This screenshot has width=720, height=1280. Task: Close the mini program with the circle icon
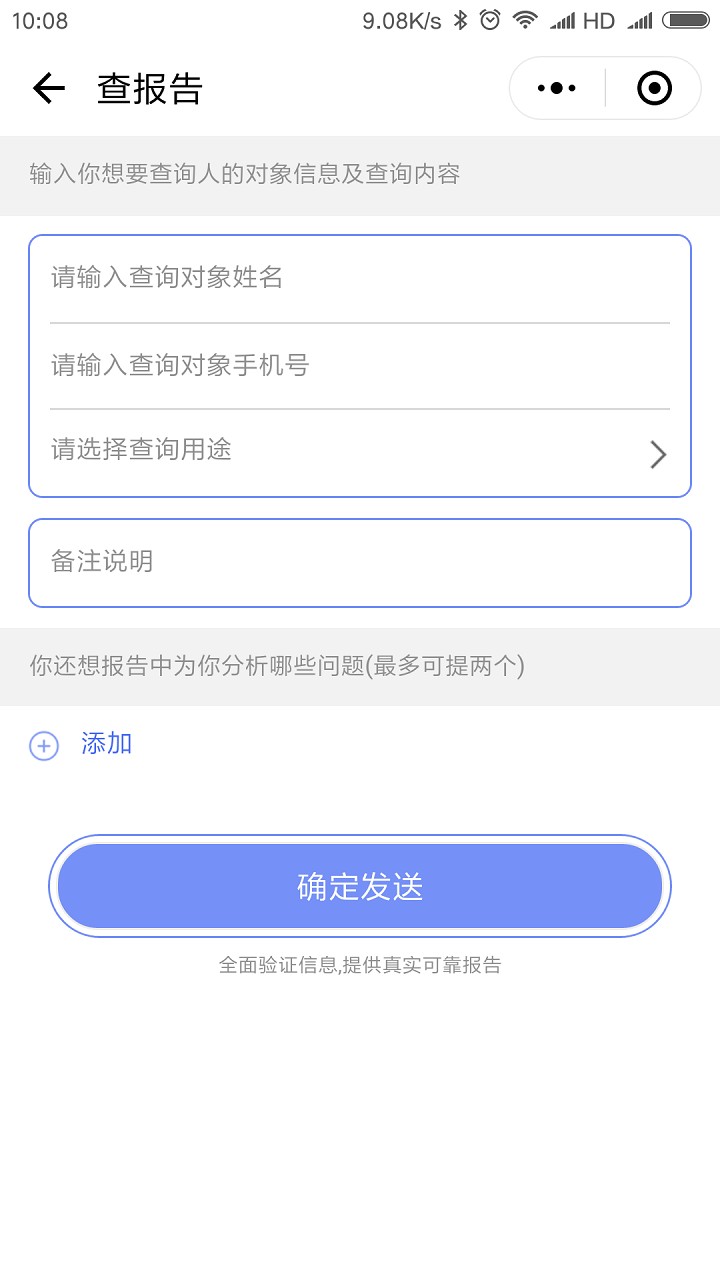tap(654, 89)
